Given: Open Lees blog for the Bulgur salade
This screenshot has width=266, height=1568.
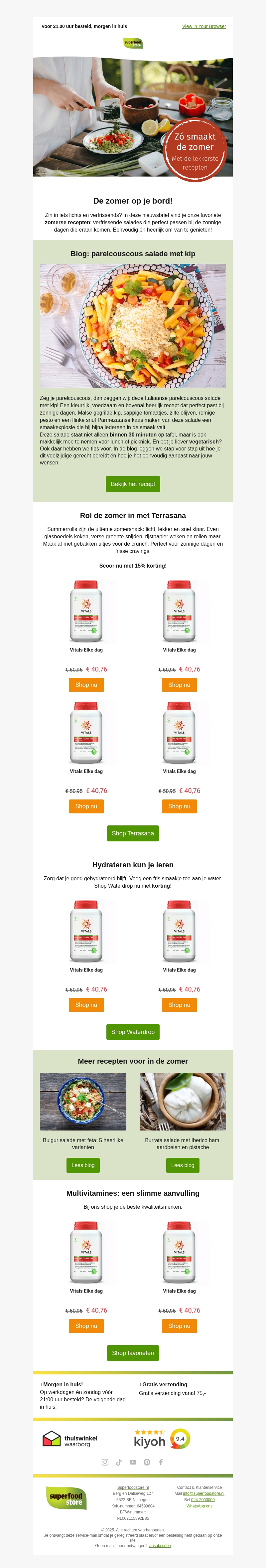Looking at the screenshot, I should pyautogui.click(x=83, y=1165).
